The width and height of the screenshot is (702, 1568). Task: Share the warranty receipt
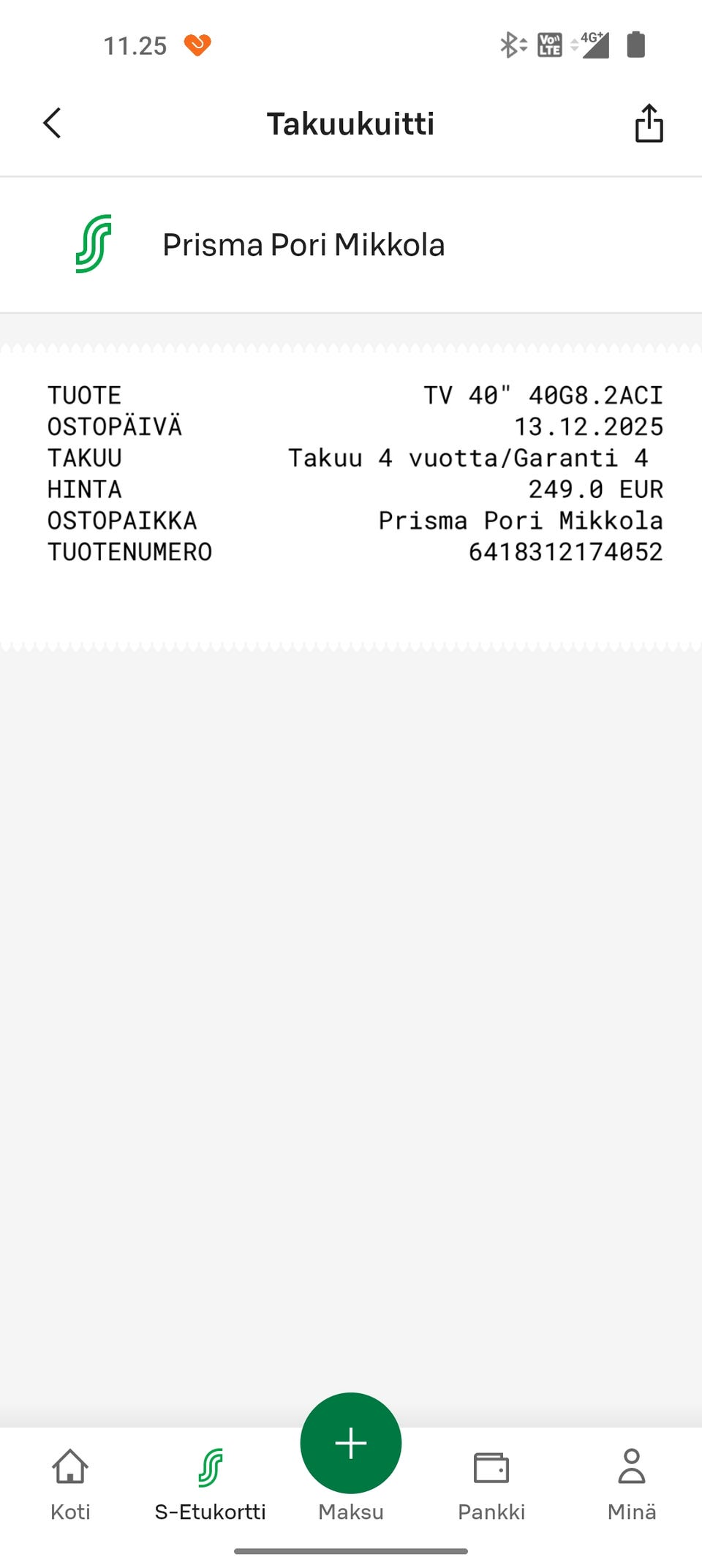649,123
